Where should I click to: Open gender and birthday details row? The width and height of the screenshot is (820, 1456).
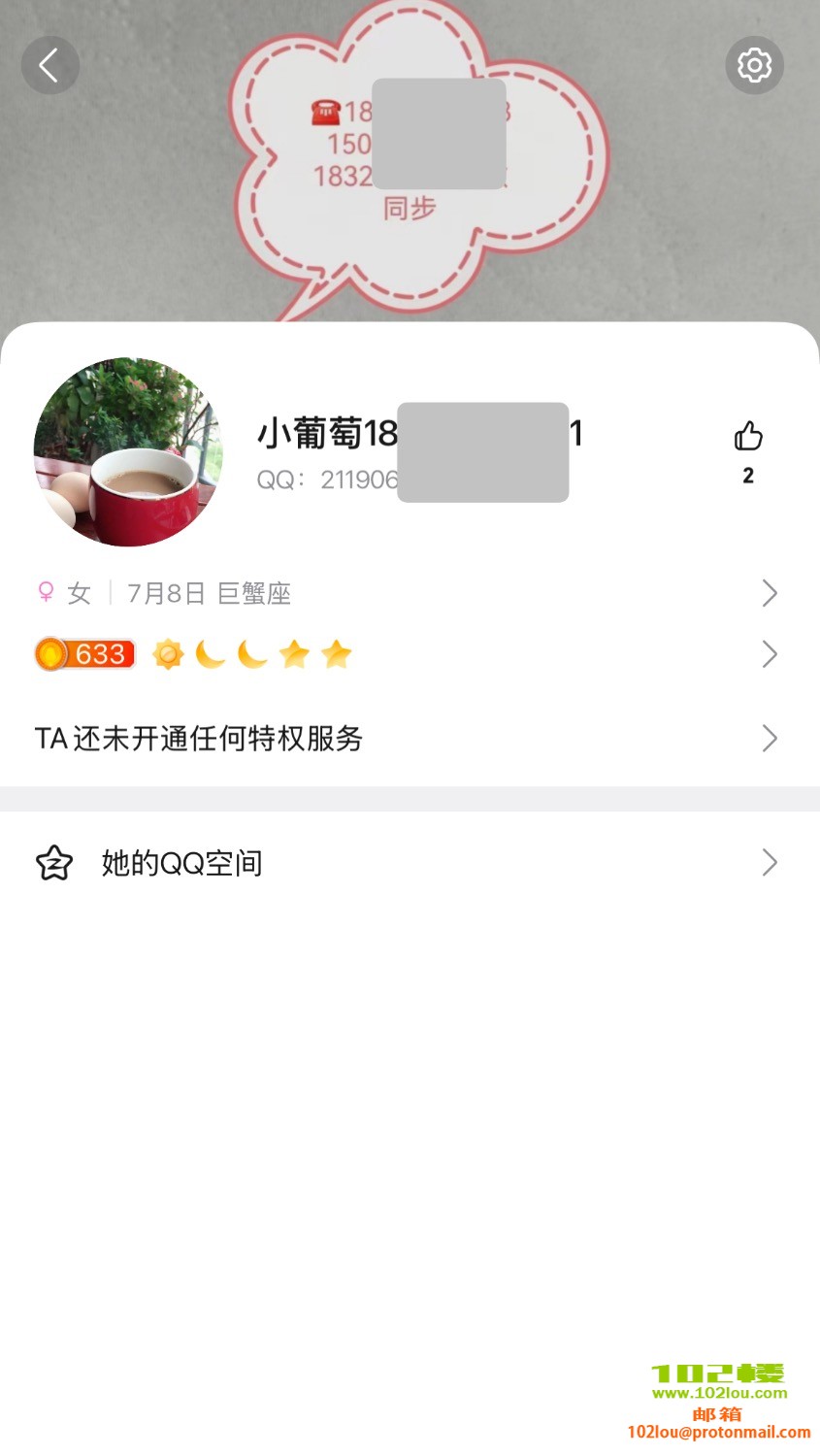tap(408, 593)
